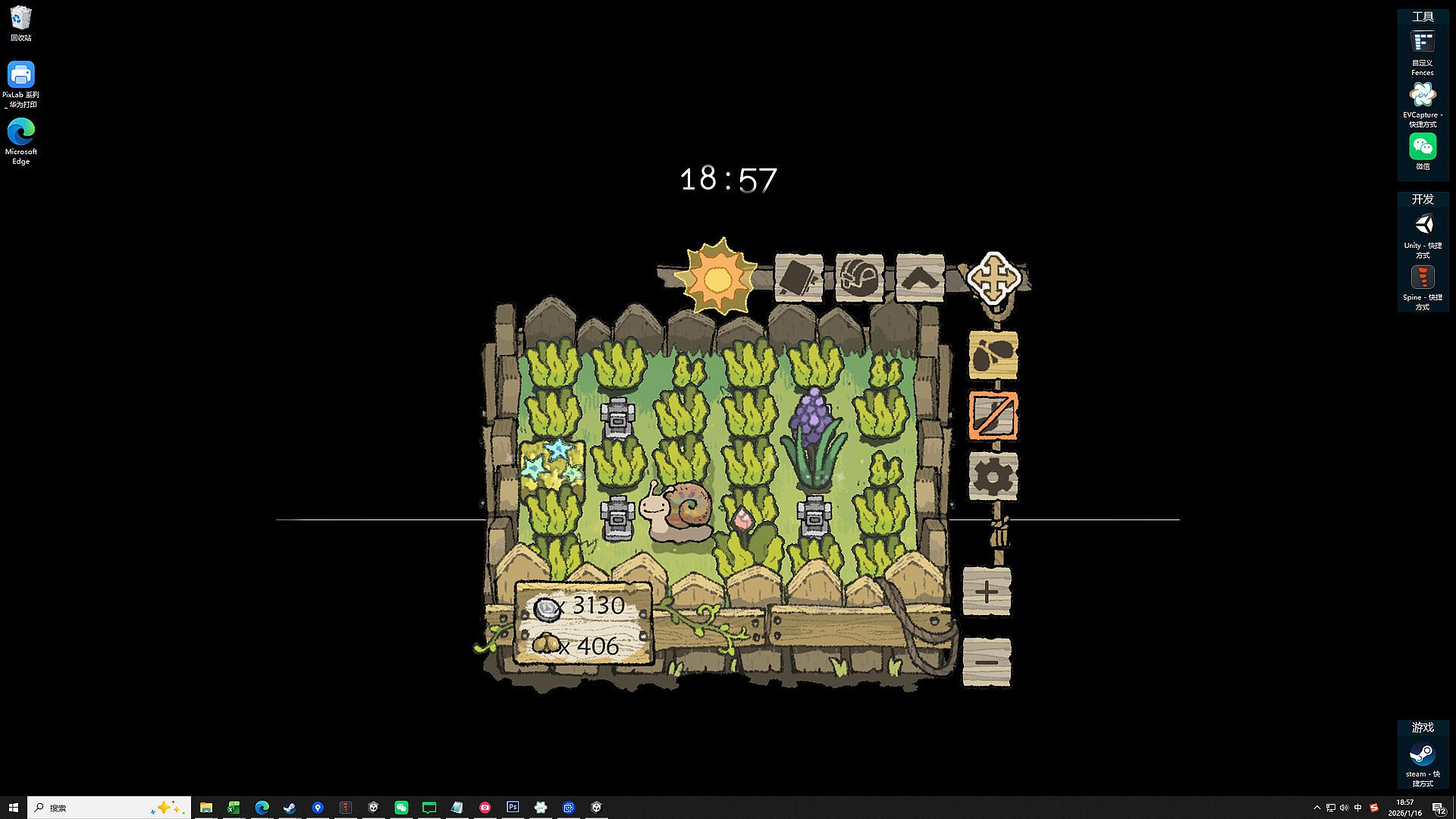Zoom in with the plus wooden button
1456x819 pixels.
[987, 591]
